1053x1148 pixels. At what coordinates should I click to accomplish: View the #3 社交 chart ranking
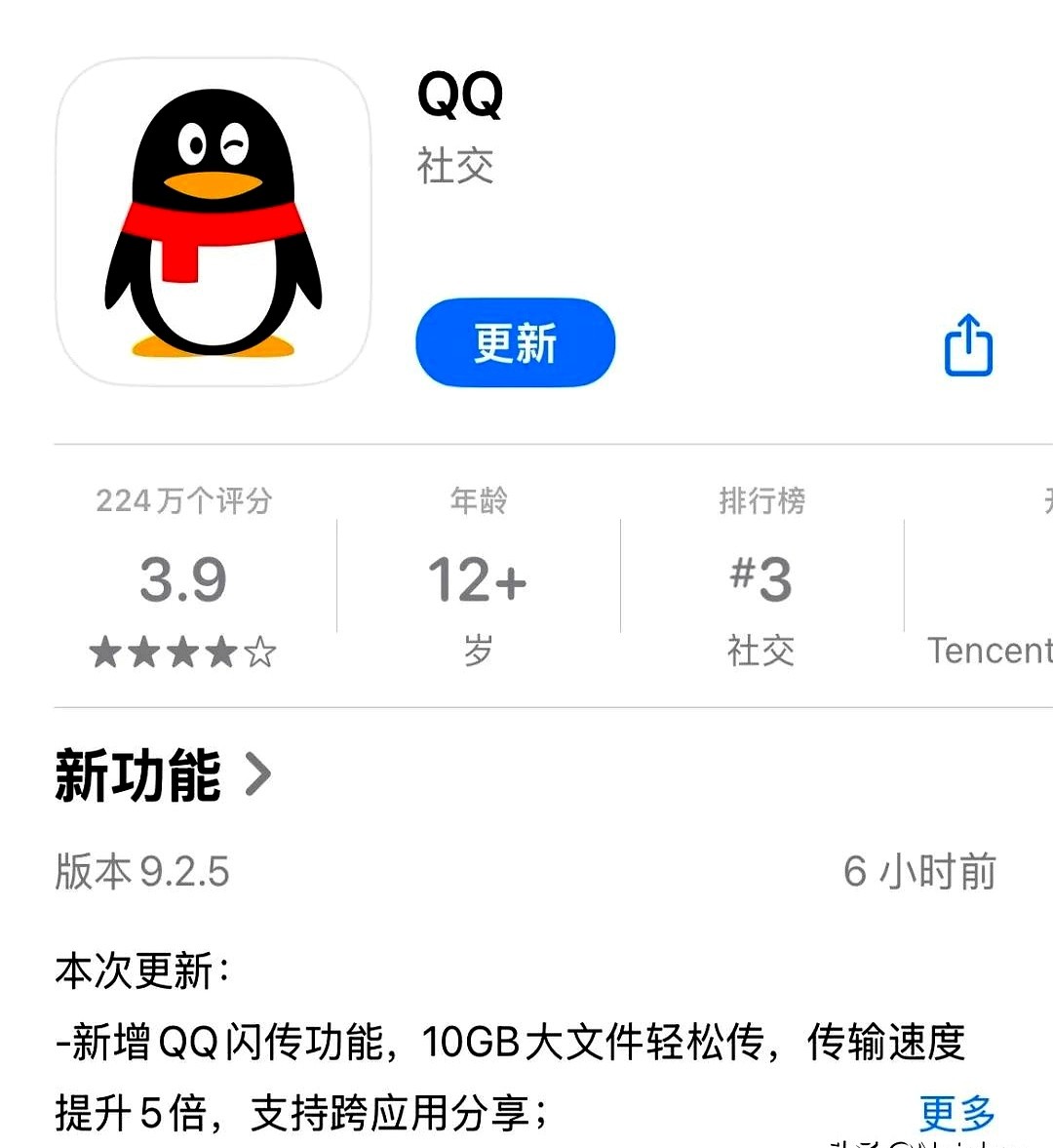tap(761, 578)
